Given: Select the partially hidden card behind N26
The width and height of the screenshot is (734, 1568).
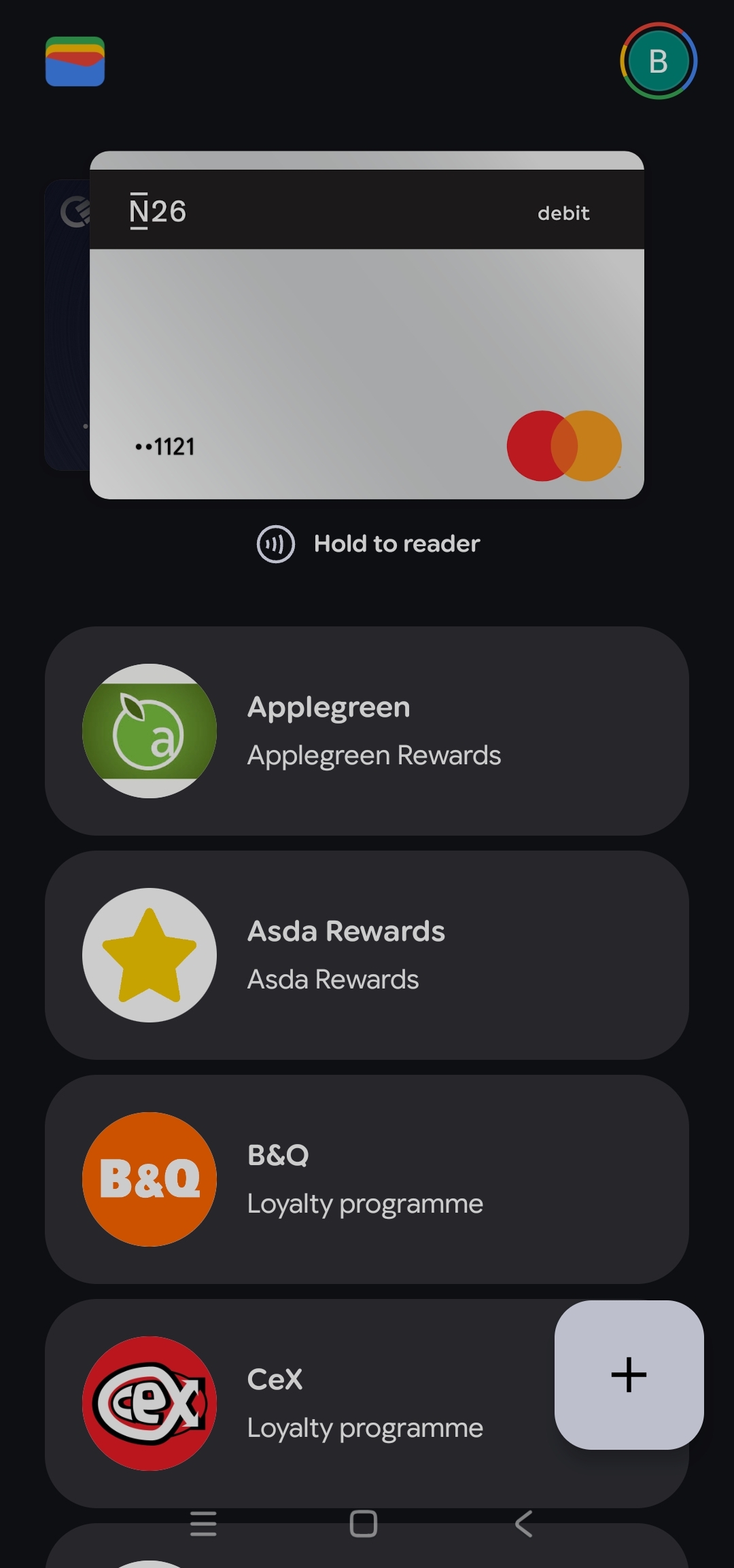Looking at the screenshot, I should pyautogui.click(x=67, y=326).
